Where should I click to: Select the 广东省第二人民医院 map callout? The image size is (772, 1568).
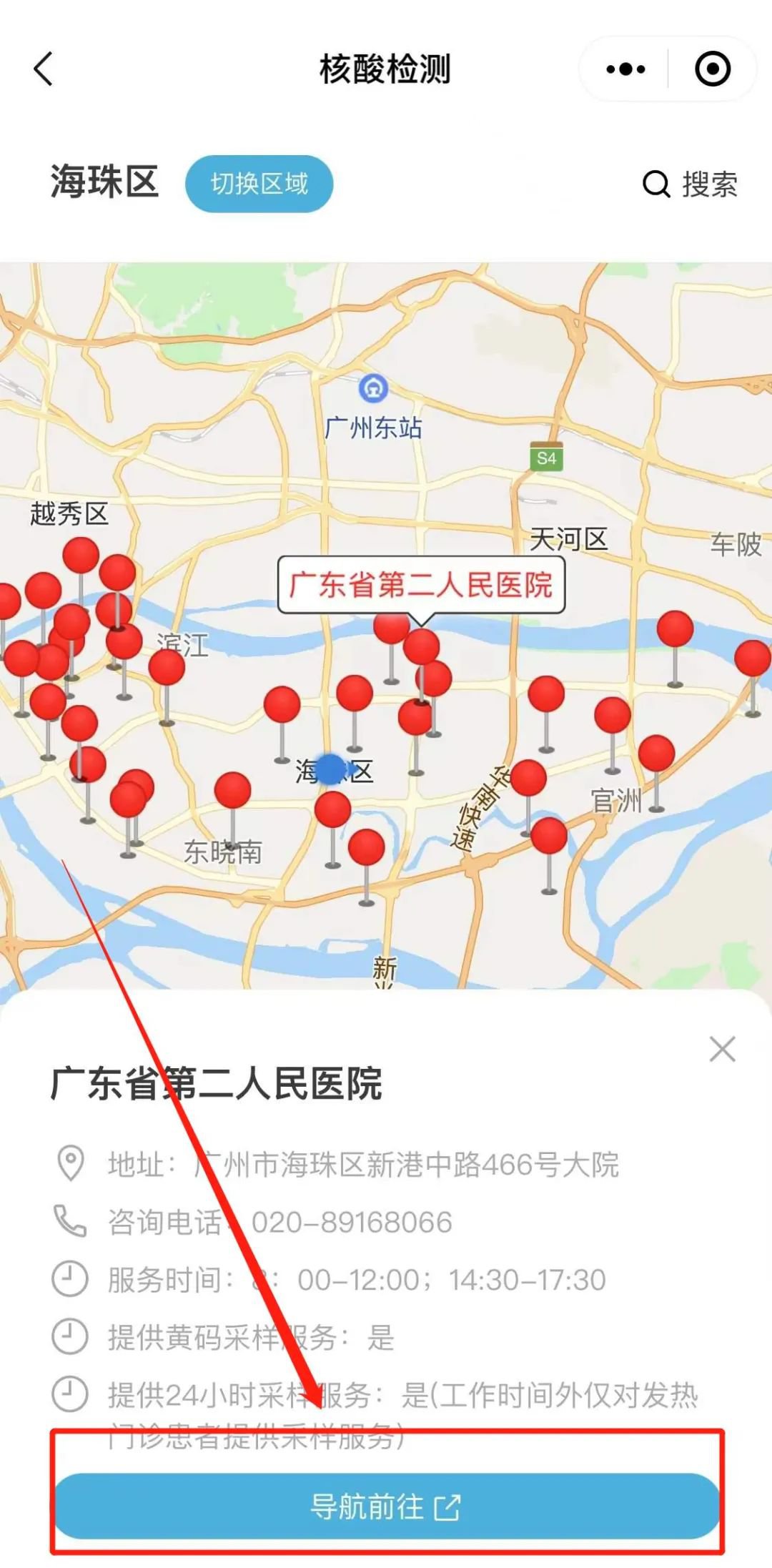(x=421, y=586)
